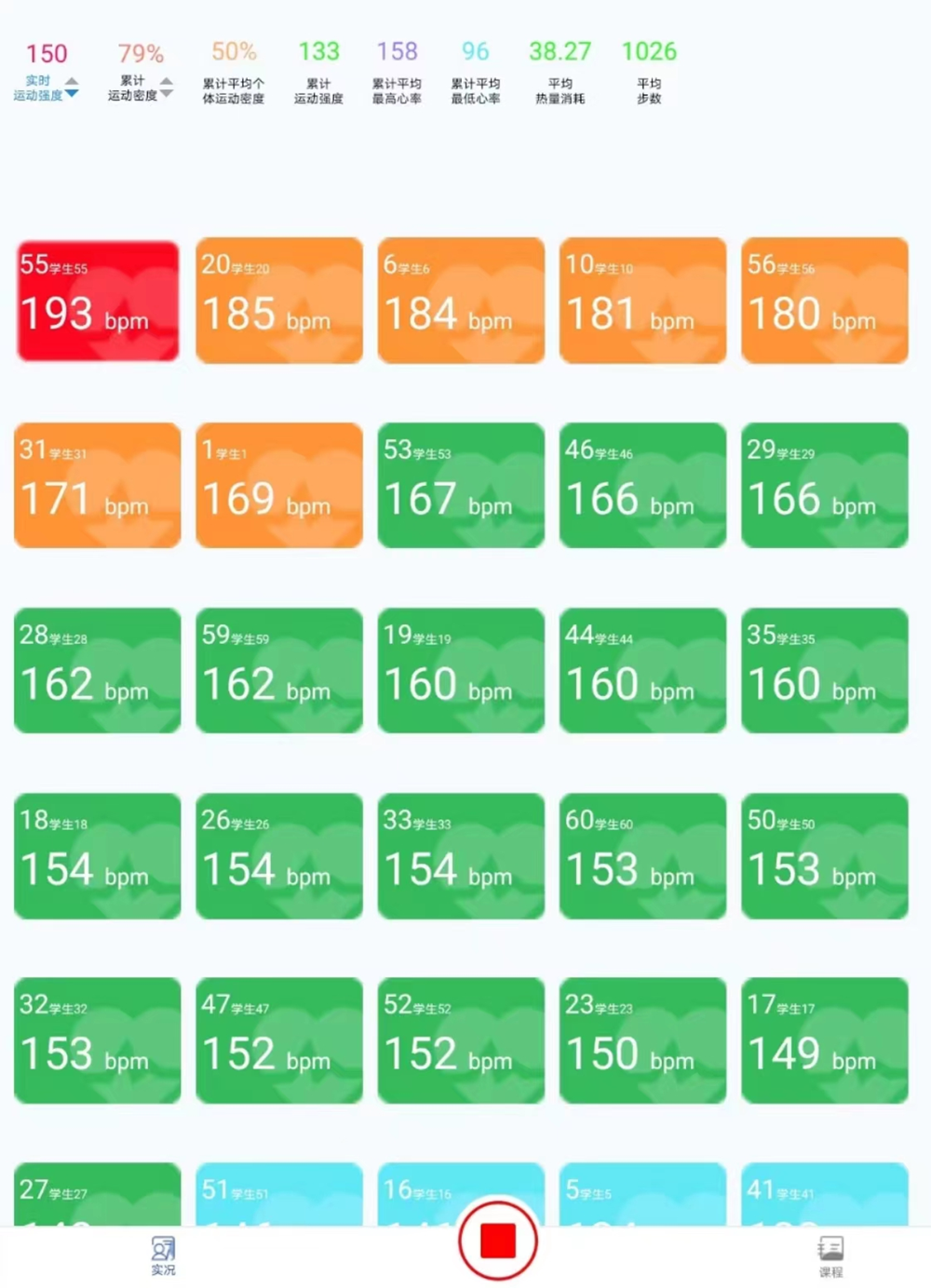Select student 44's heart rate card
The height and width of the screenshot is (1288, 931).
click(x=642, y=670)
